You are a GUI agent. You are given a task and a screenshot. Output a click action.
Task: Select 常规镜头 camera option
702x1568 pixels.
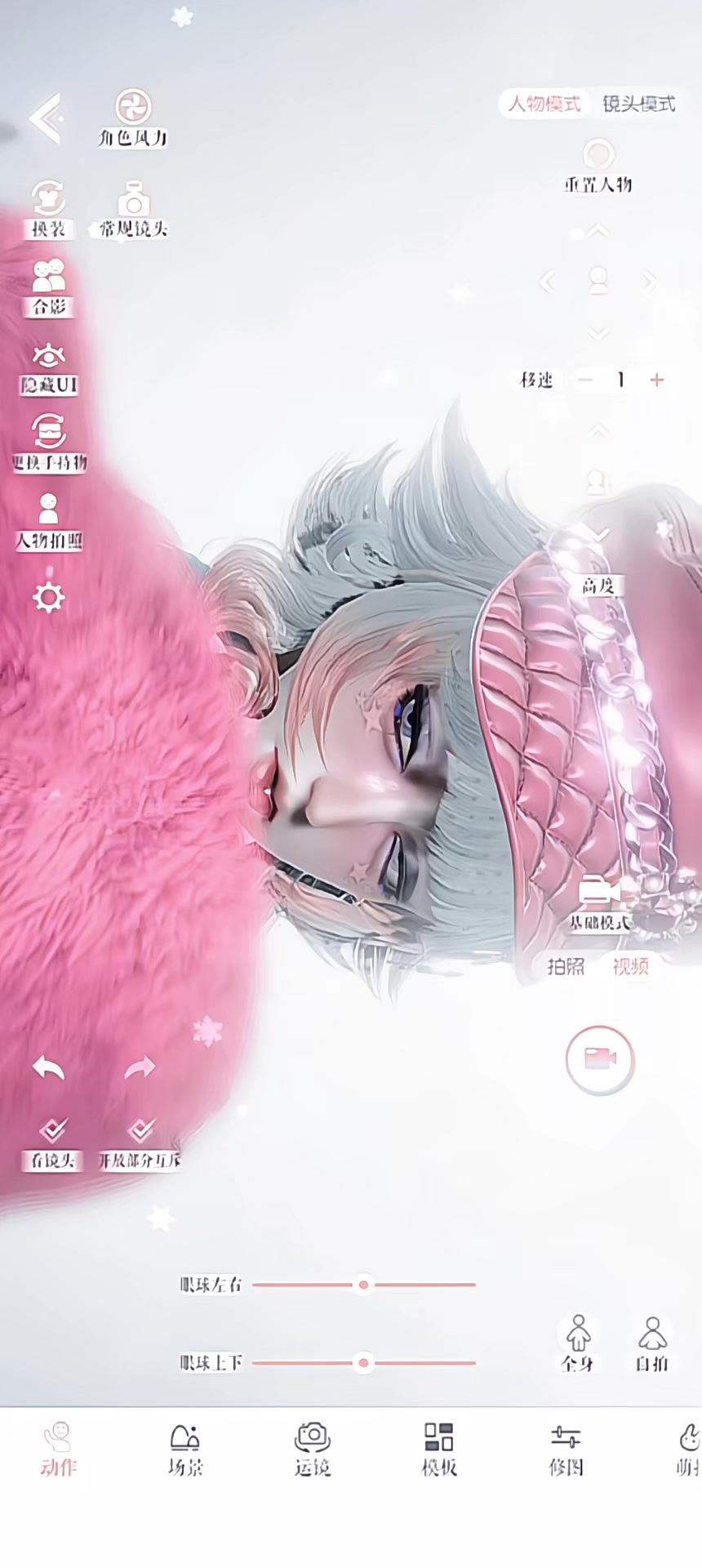point(133,209)
